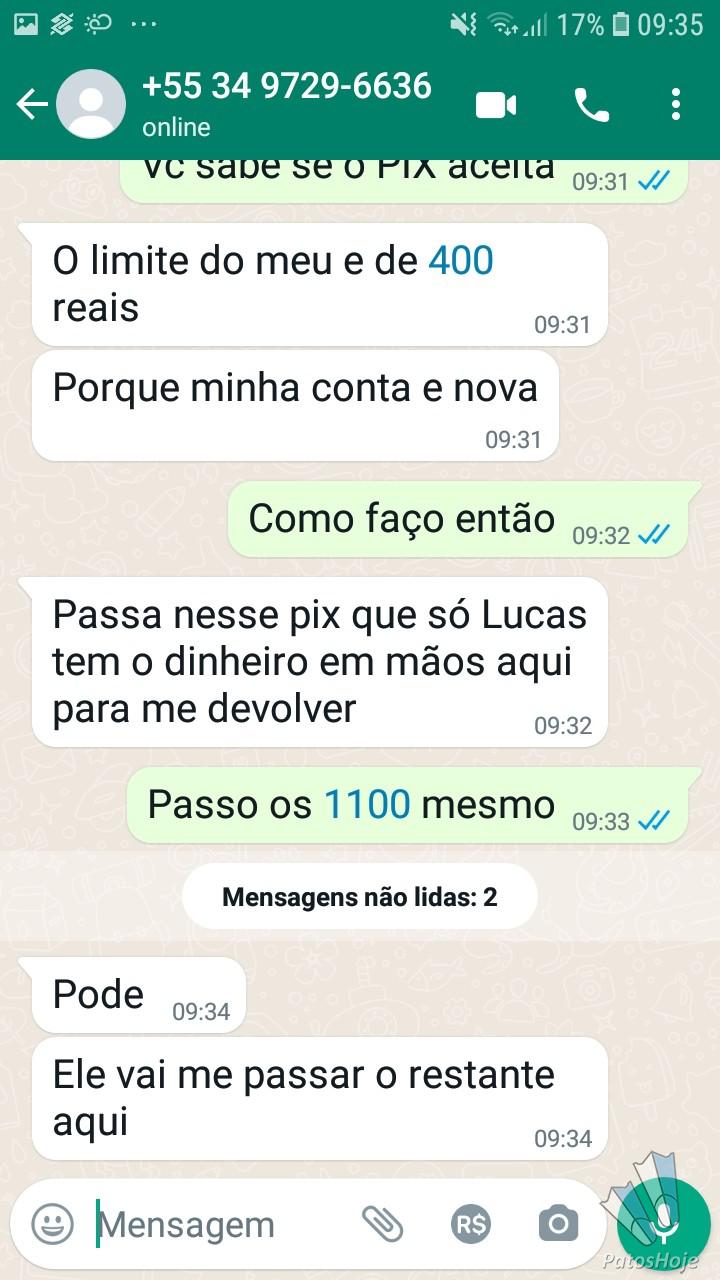Tap the 400 link in the message
This screenshot has height=1280, width=720.
461,261
